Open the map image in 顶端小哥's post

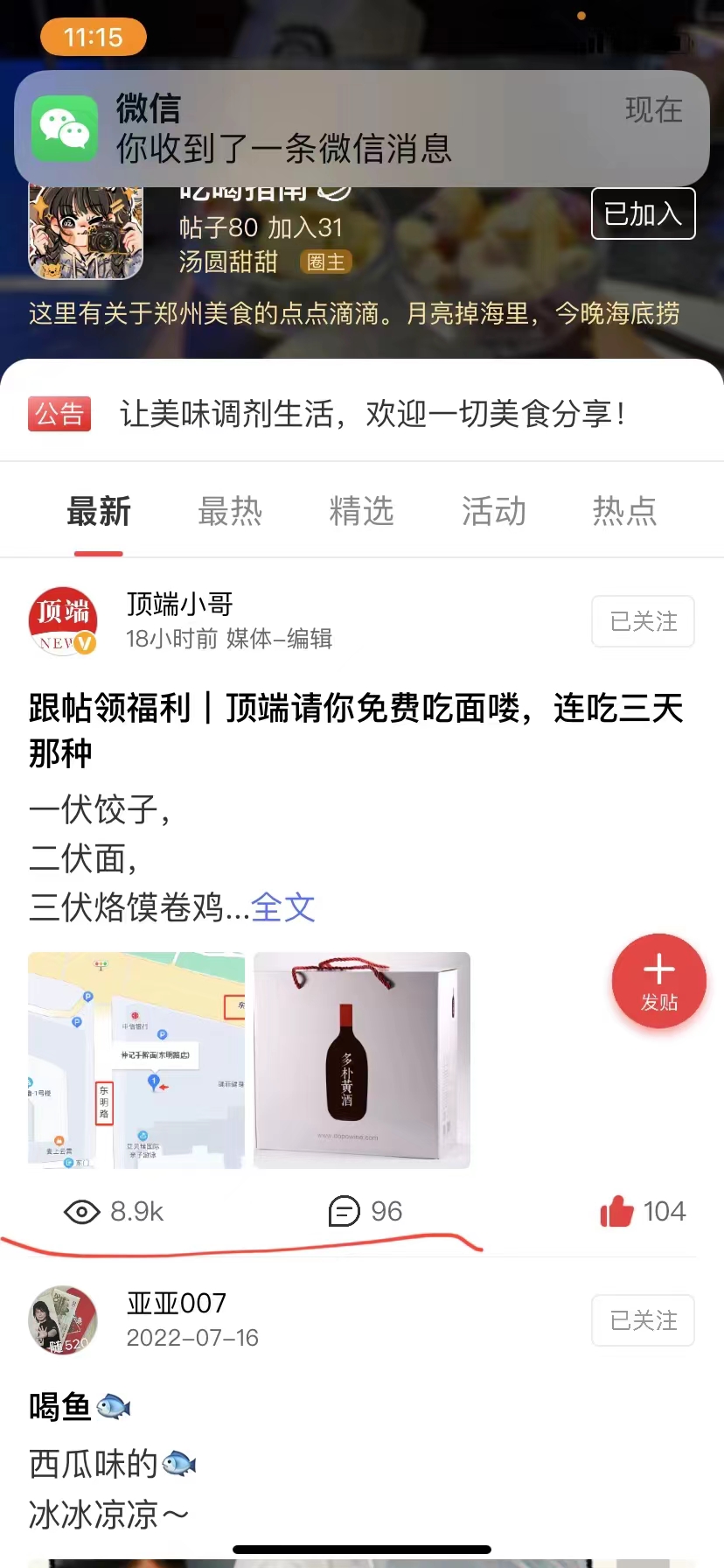136,1060
